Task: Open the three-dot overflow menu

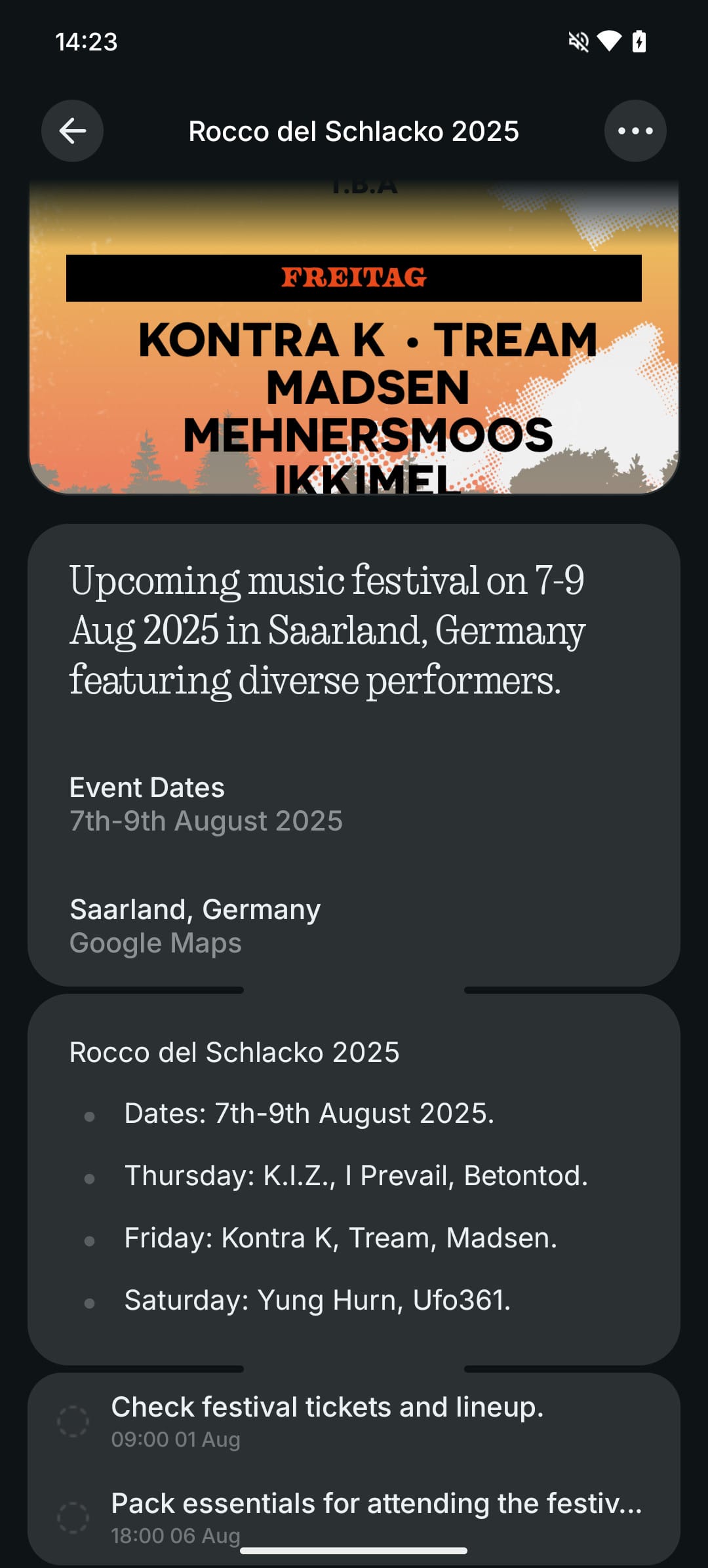Action: (x=635, y=131)
